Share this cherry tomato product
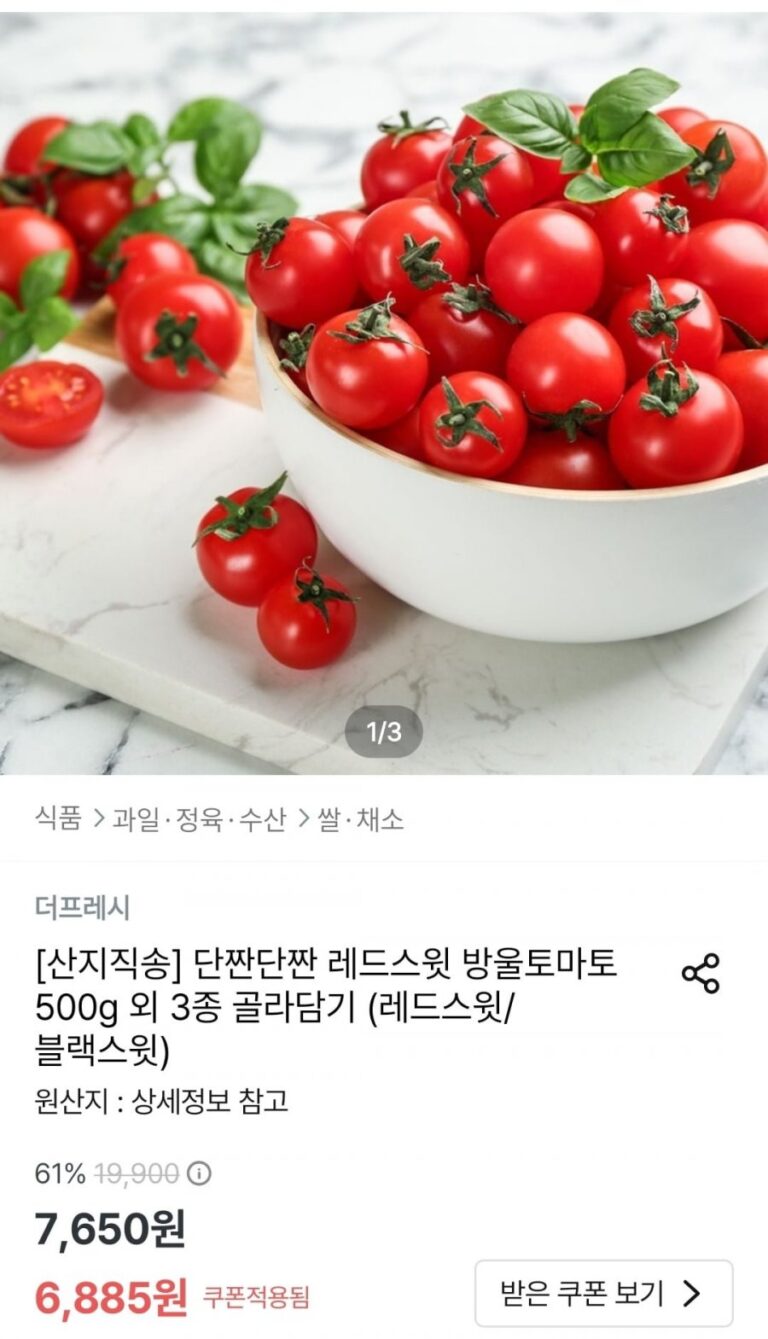The width and height of the screenshot is (768, 1339). click(700, 973)
